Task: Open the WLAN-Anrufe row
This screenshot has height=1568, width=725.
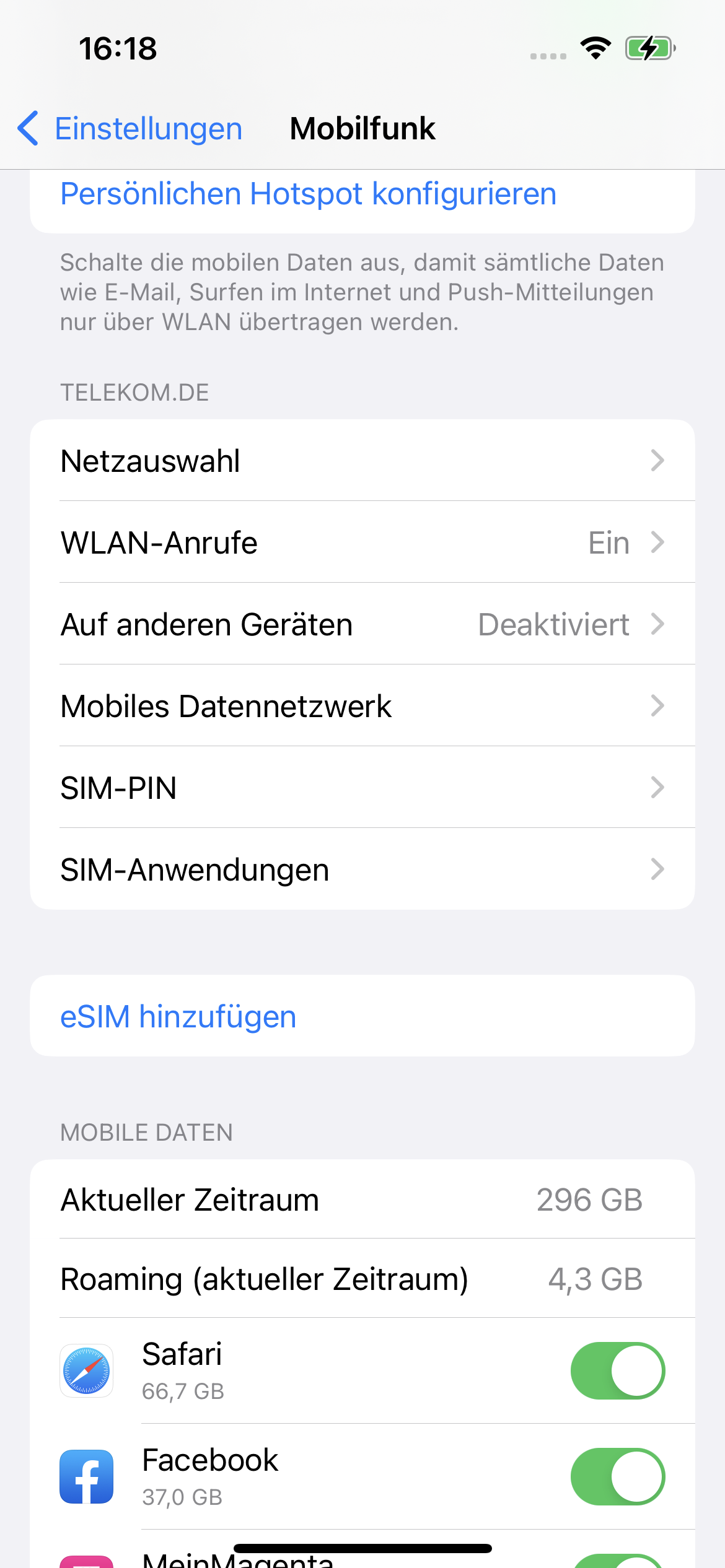Action: click(362, 542)
